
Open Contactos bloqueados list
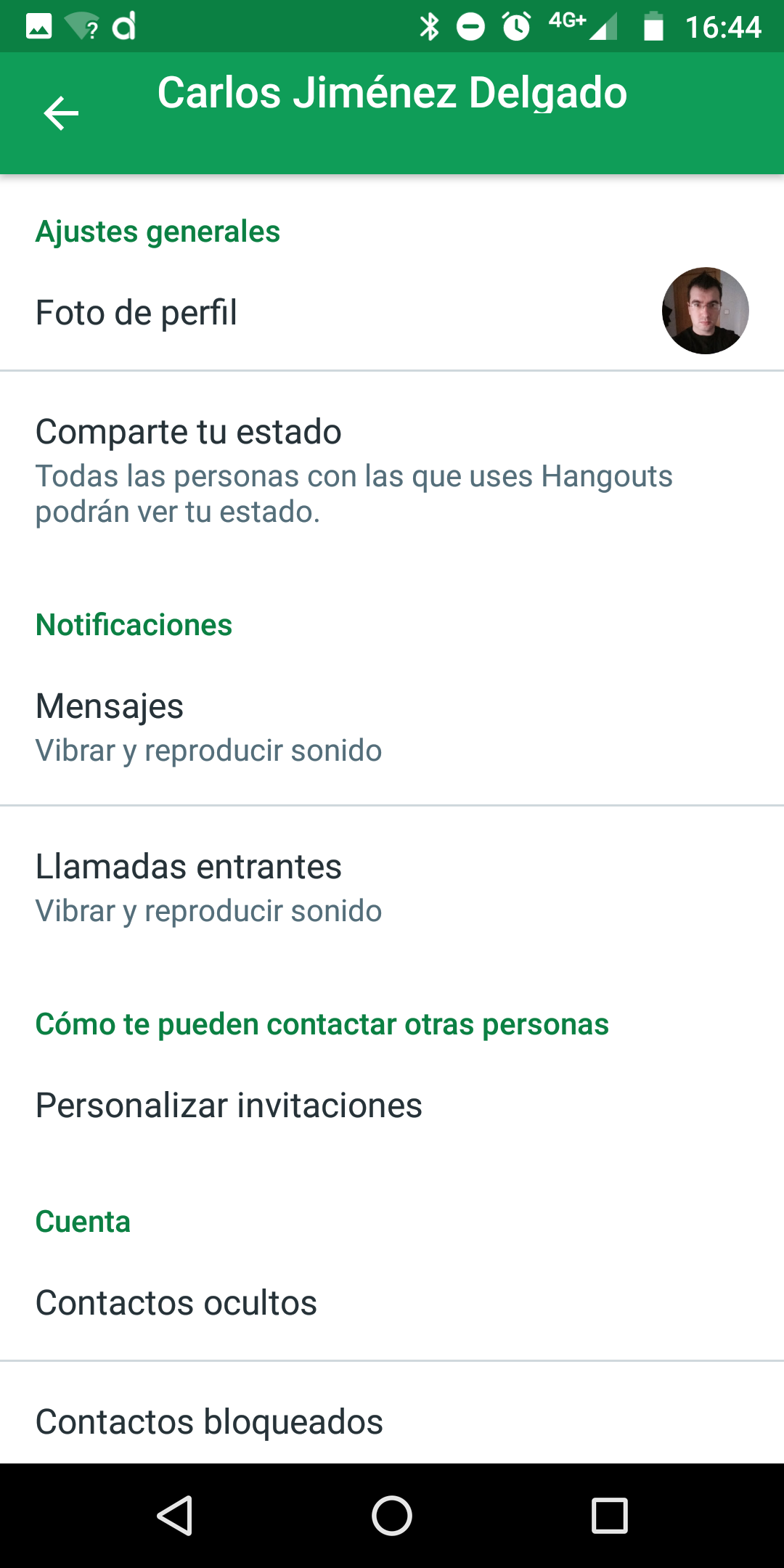(392, 1421)
